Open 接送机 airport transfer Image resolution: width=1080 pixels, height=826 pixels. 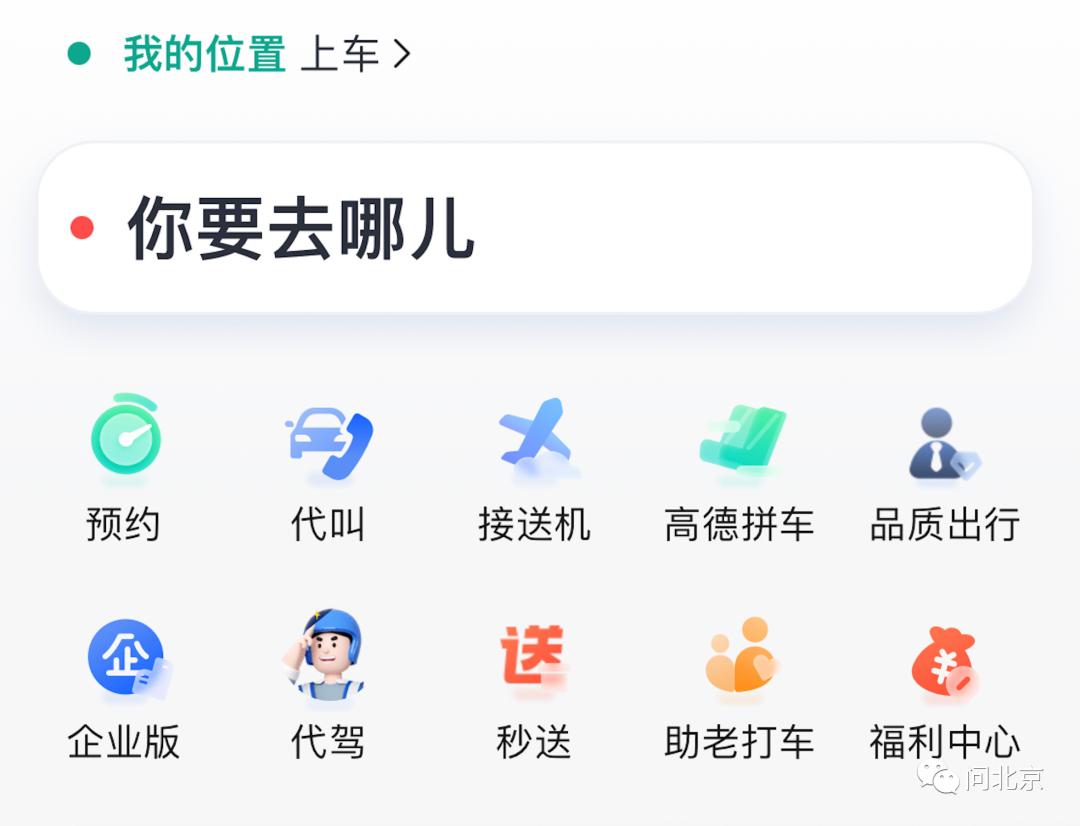(x=534, y=466)
